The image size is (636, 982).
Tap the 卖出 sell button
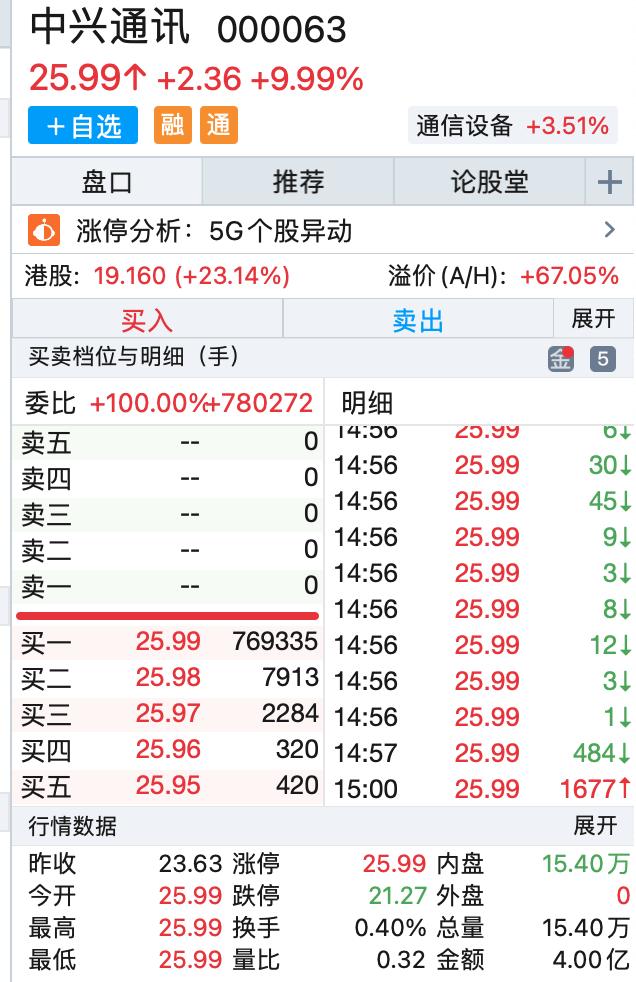[x=418, y=320]
